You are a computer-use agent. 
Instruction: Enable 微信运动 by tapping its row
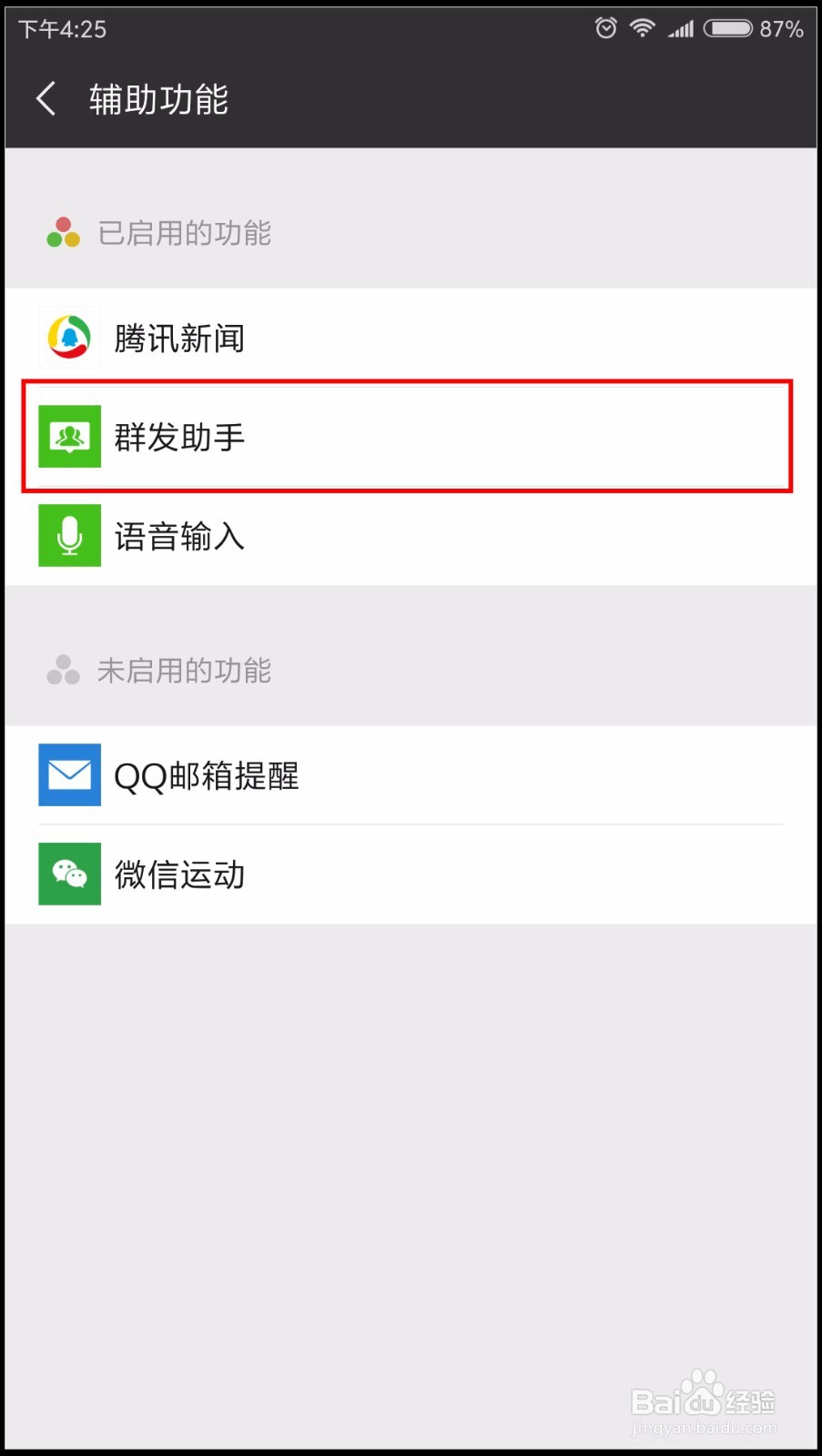coord(410,874)
